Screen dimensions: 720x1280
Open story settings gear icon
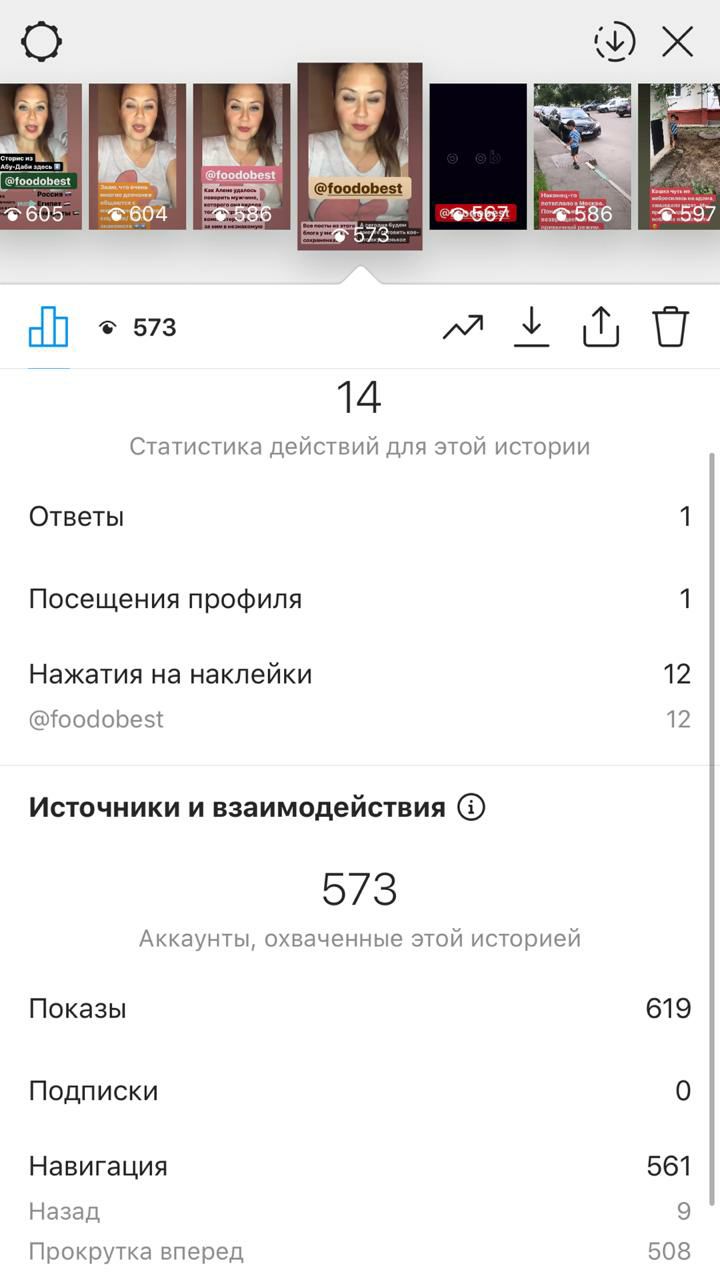pos(41,42)
